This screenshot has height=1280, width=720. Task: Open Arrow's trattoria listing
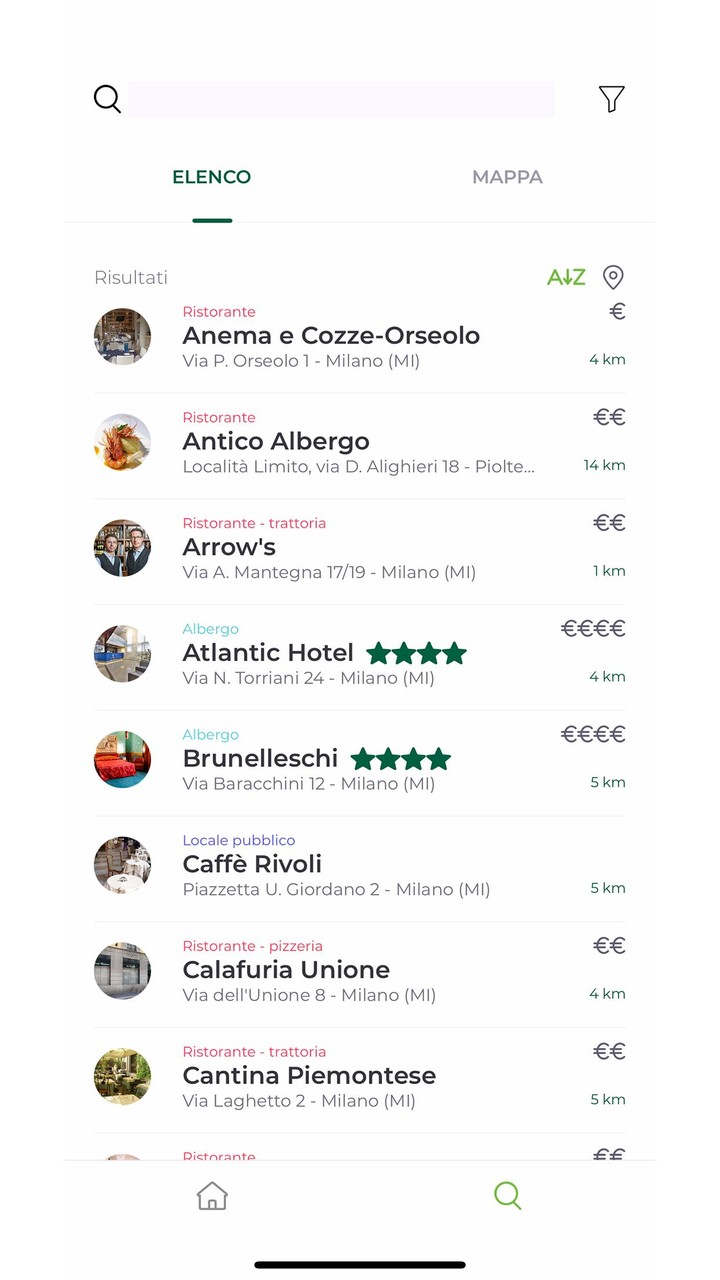229,548
